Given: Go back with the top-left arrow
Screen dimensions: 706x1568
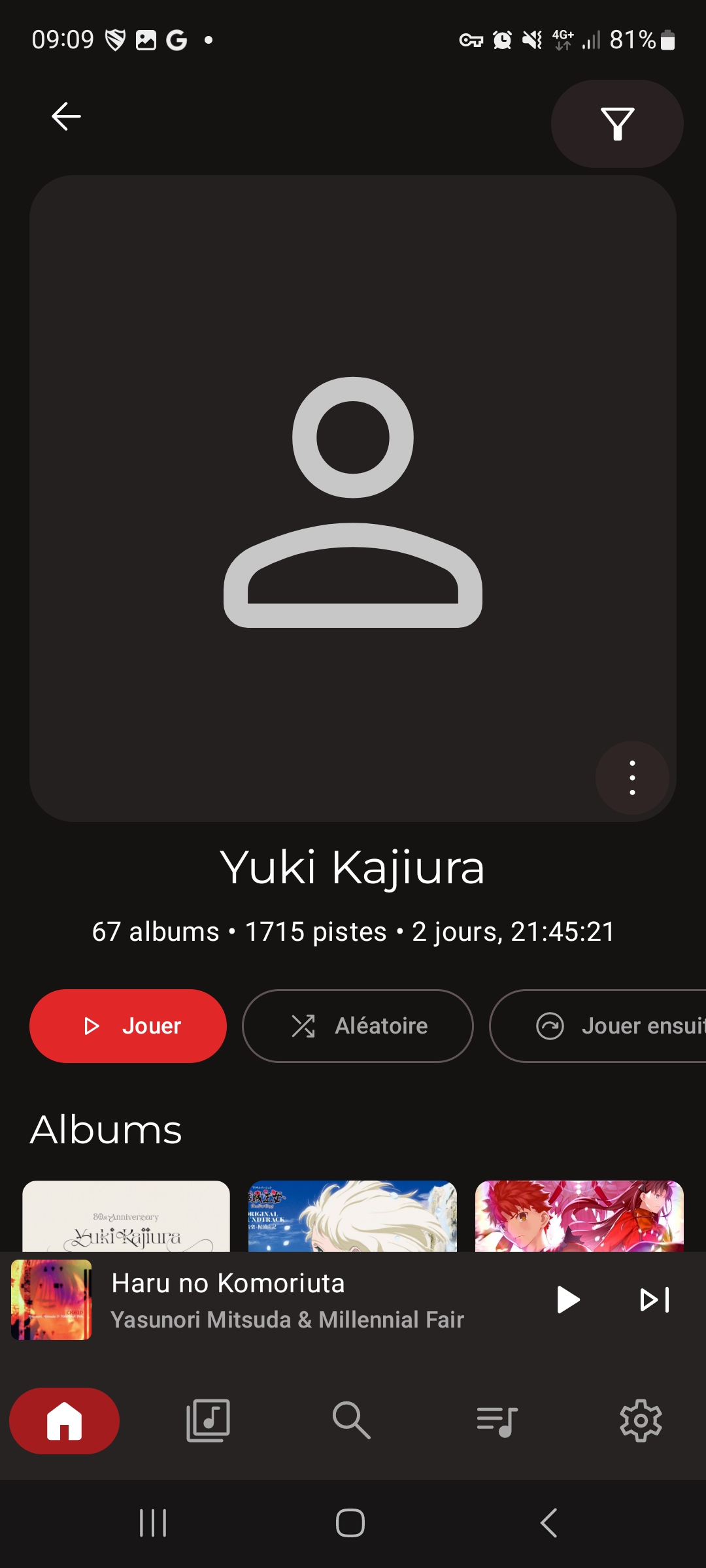Looking at the screenshot, I should click(66, 117).
